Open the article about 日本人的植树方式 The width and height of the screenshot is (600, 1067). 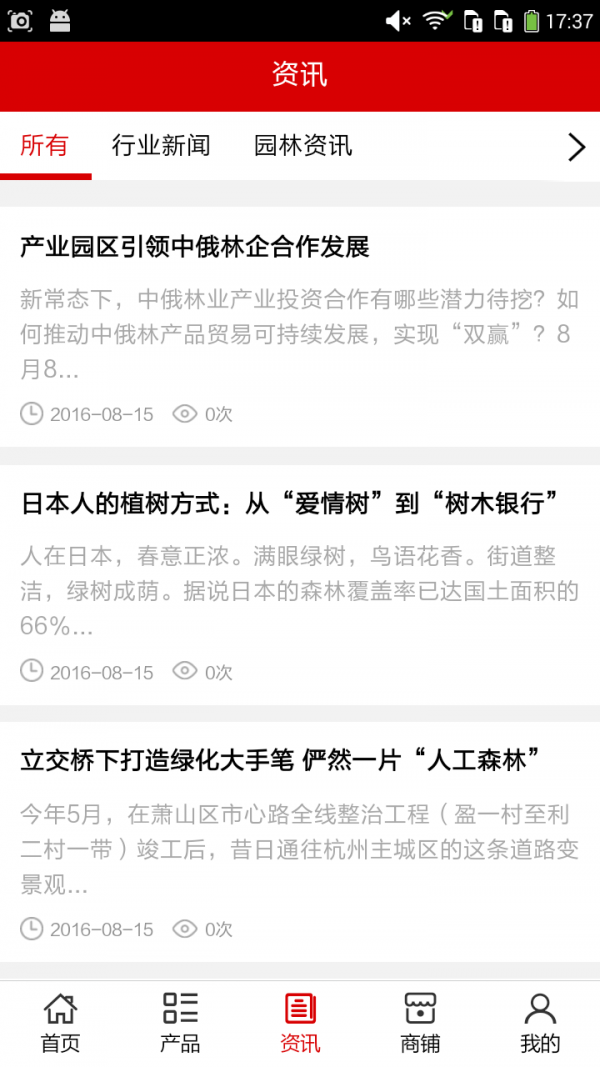pyautogui.click(x=289, y=503)
